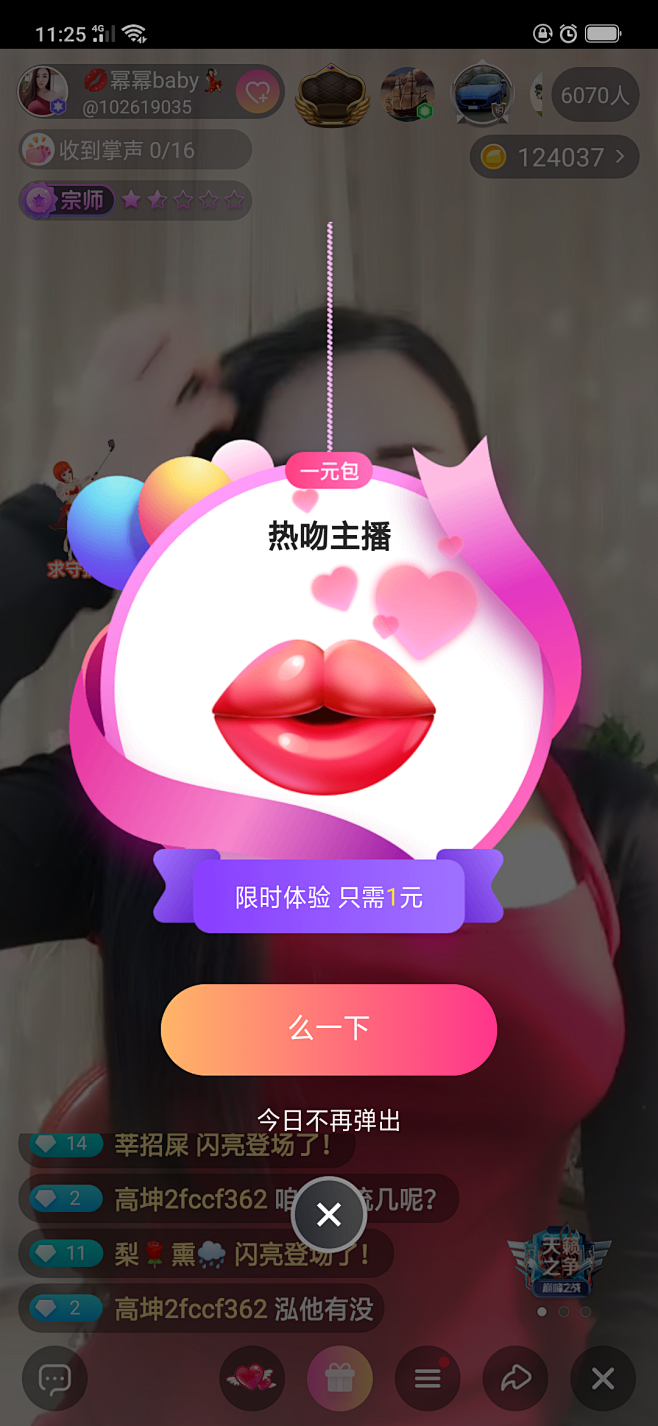Open the 天籁之争 event banner
The height and width of the screenshot is (1426, 658).
point(559,1262)
